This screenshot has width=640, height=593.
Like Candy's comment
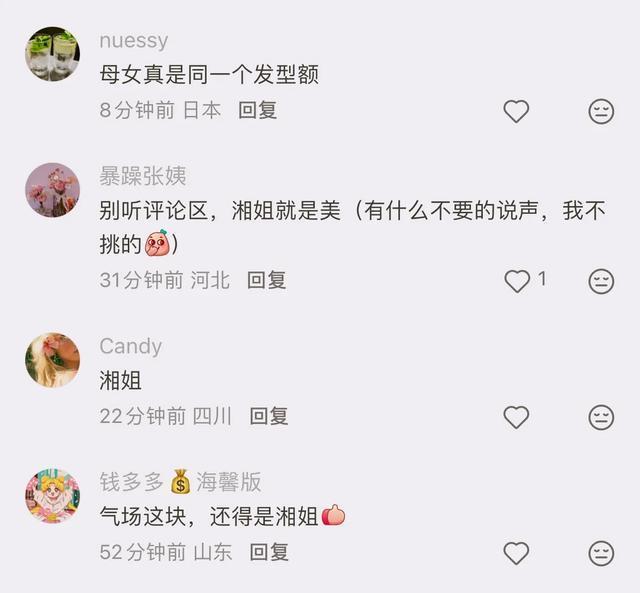[x=516, y=417]
